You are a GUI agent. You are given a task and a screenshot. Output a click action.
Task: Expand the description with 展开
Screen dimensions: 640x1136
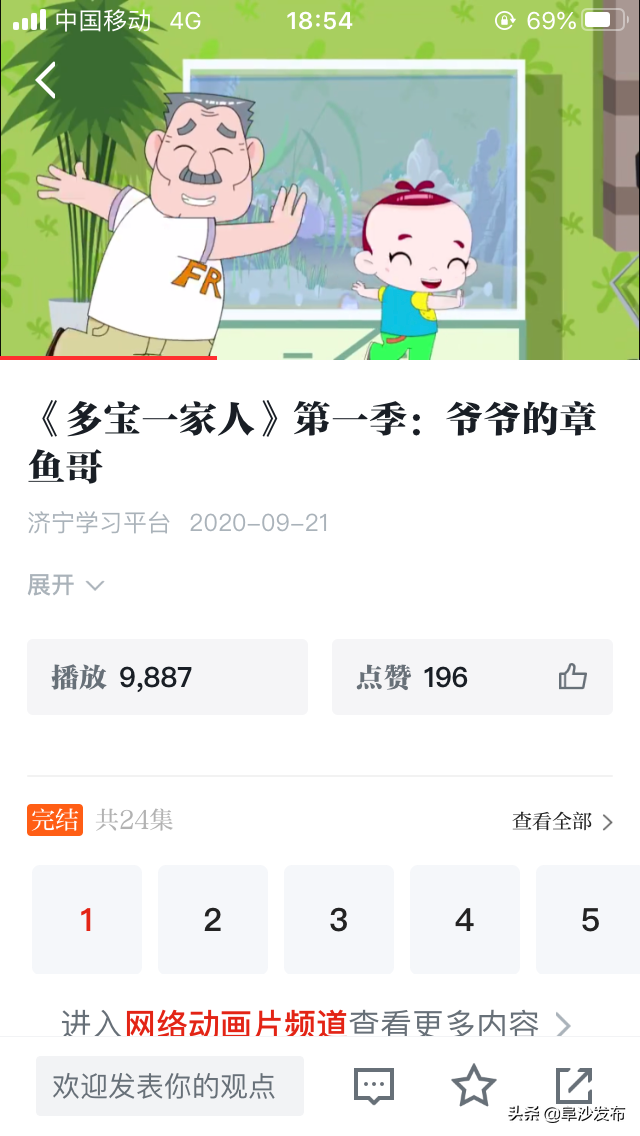coord(65,585)
